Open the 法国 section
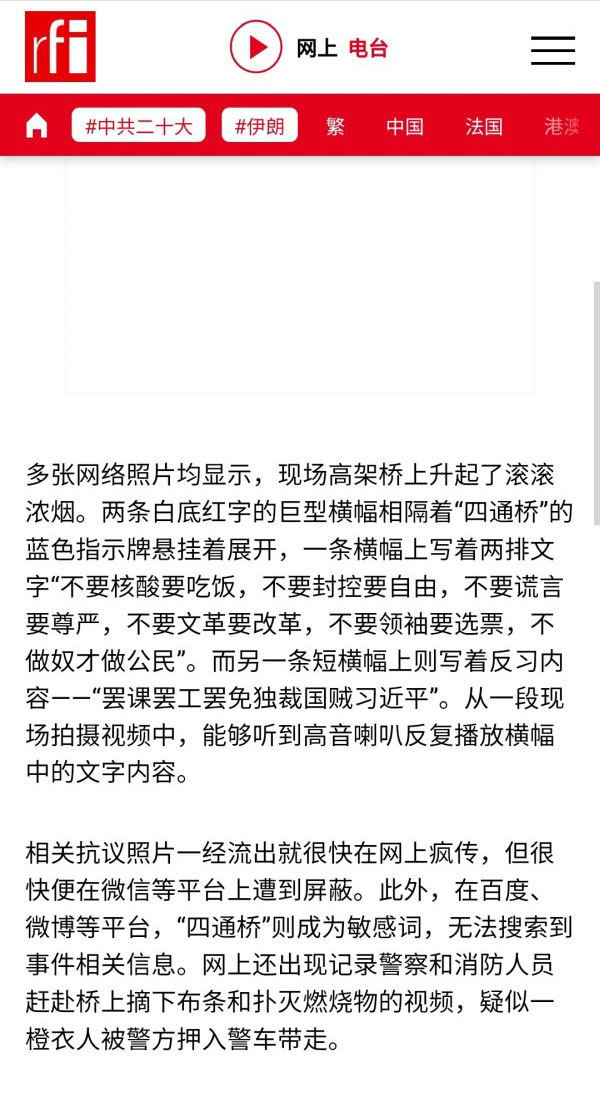Screen dimensions: 600x1111 click(484, 126)
